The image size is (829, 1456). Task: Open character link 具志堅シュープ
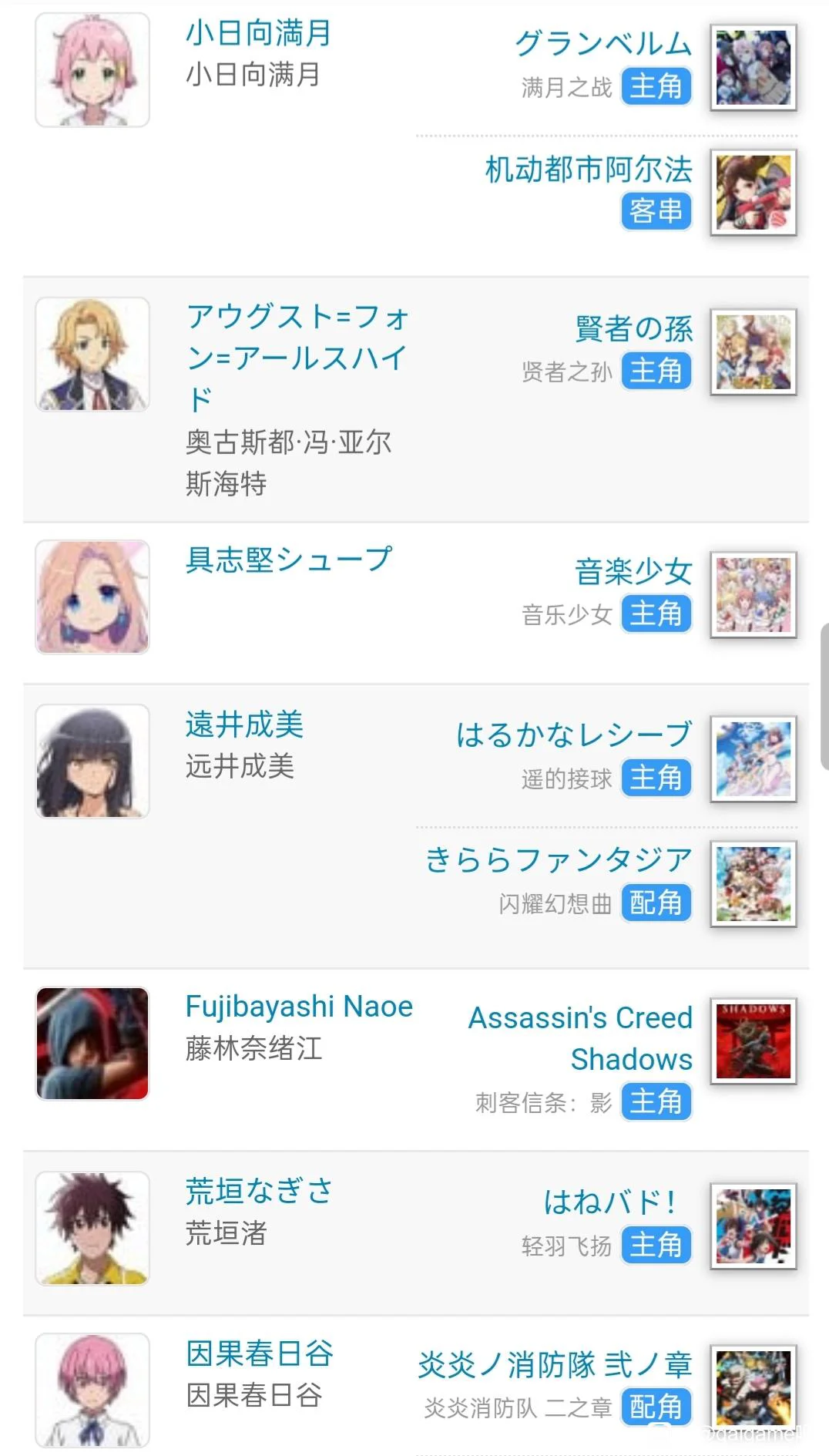tap(289, 560)
